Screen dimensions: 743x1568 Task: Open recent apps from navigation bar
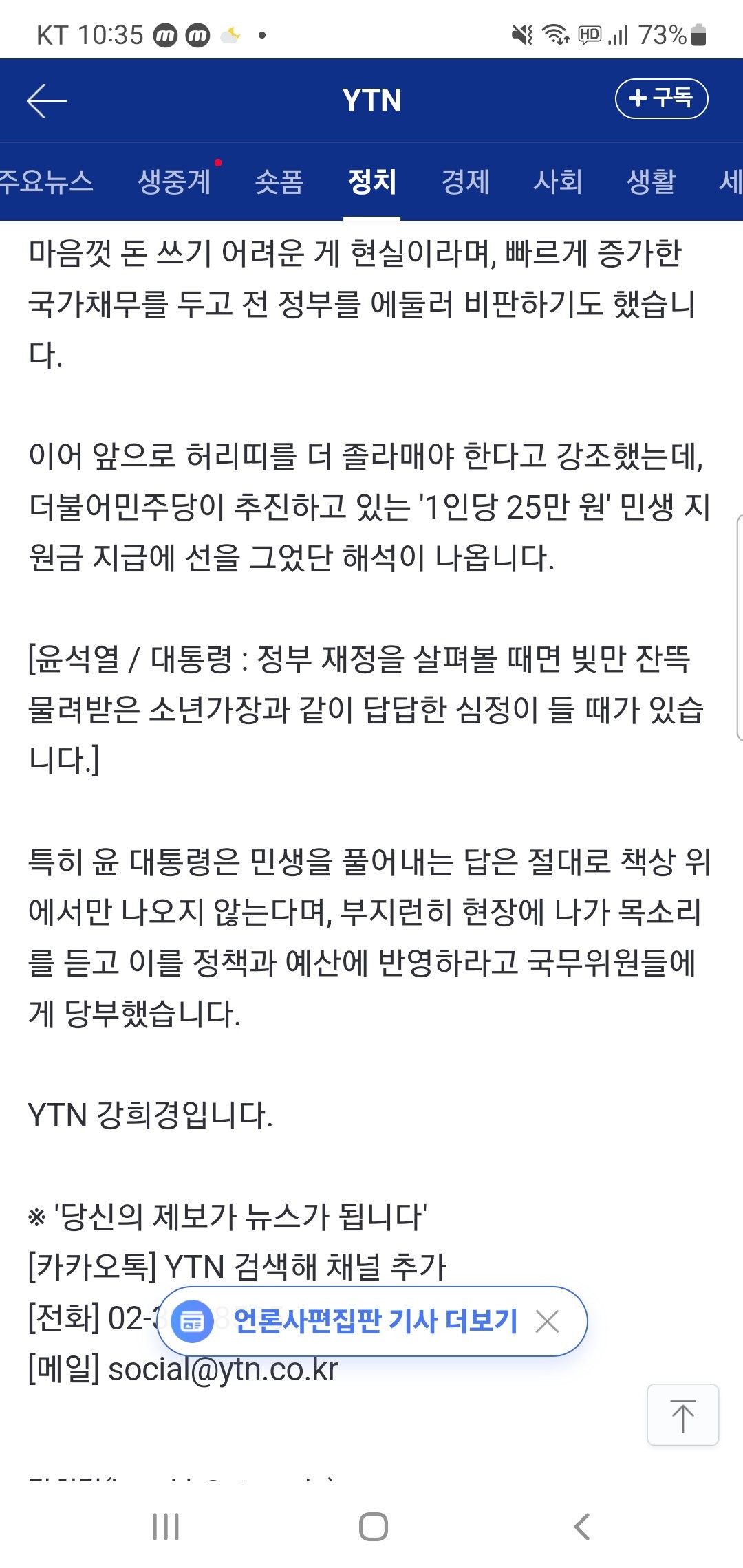tap(166, 1527)
